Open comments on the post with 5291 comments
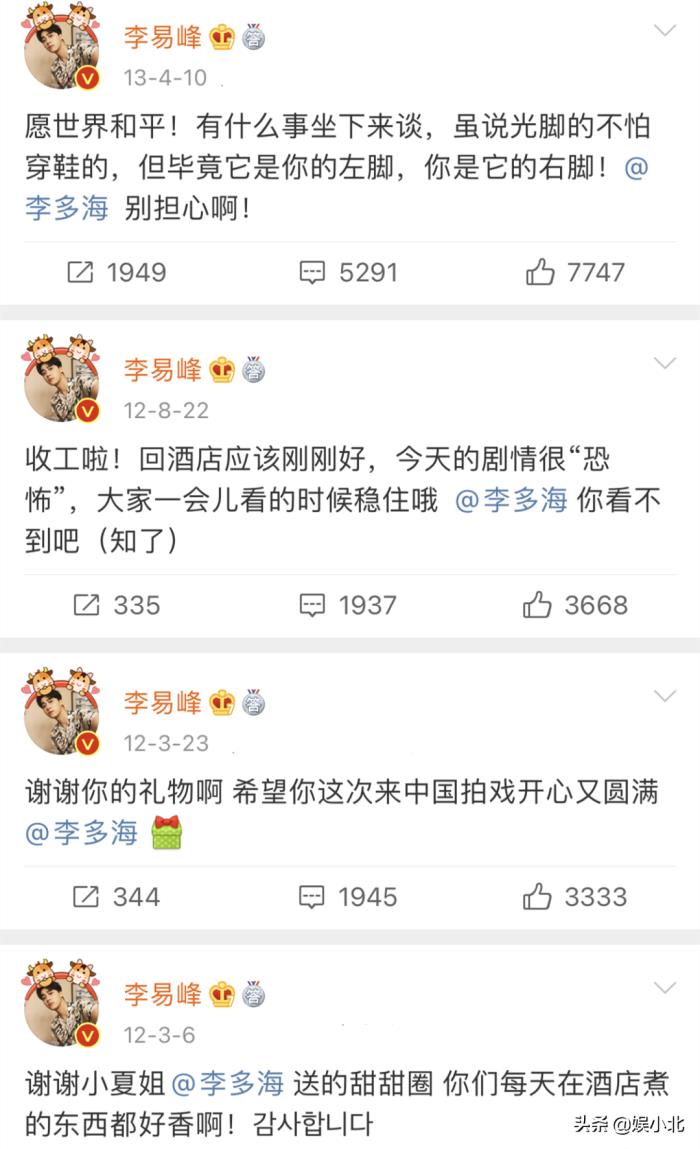Viewport: 700px width, 1149px height. point(348,272)
